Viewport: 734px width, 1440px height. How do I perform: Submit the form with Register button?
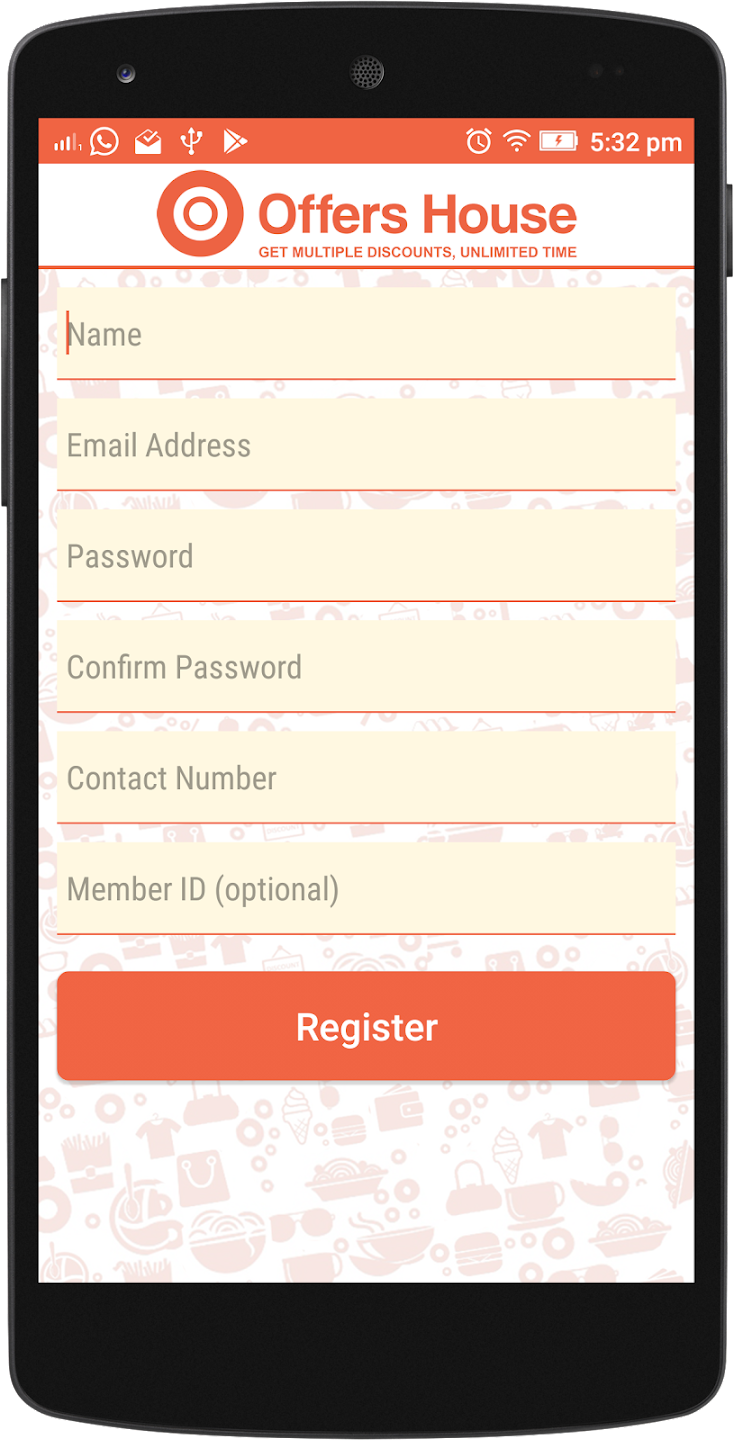coord(366,1026)
